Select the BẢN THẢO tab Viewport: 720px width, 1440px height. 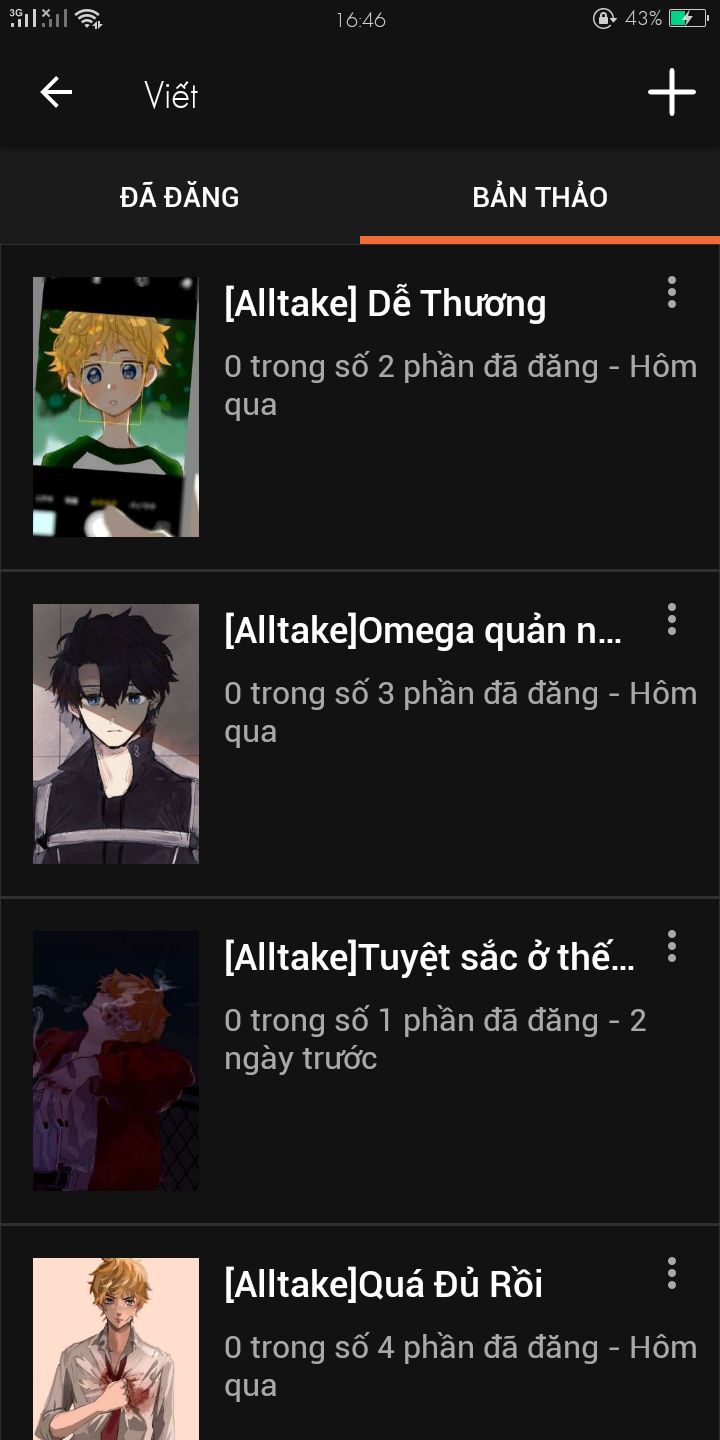(x=540, y=197)
